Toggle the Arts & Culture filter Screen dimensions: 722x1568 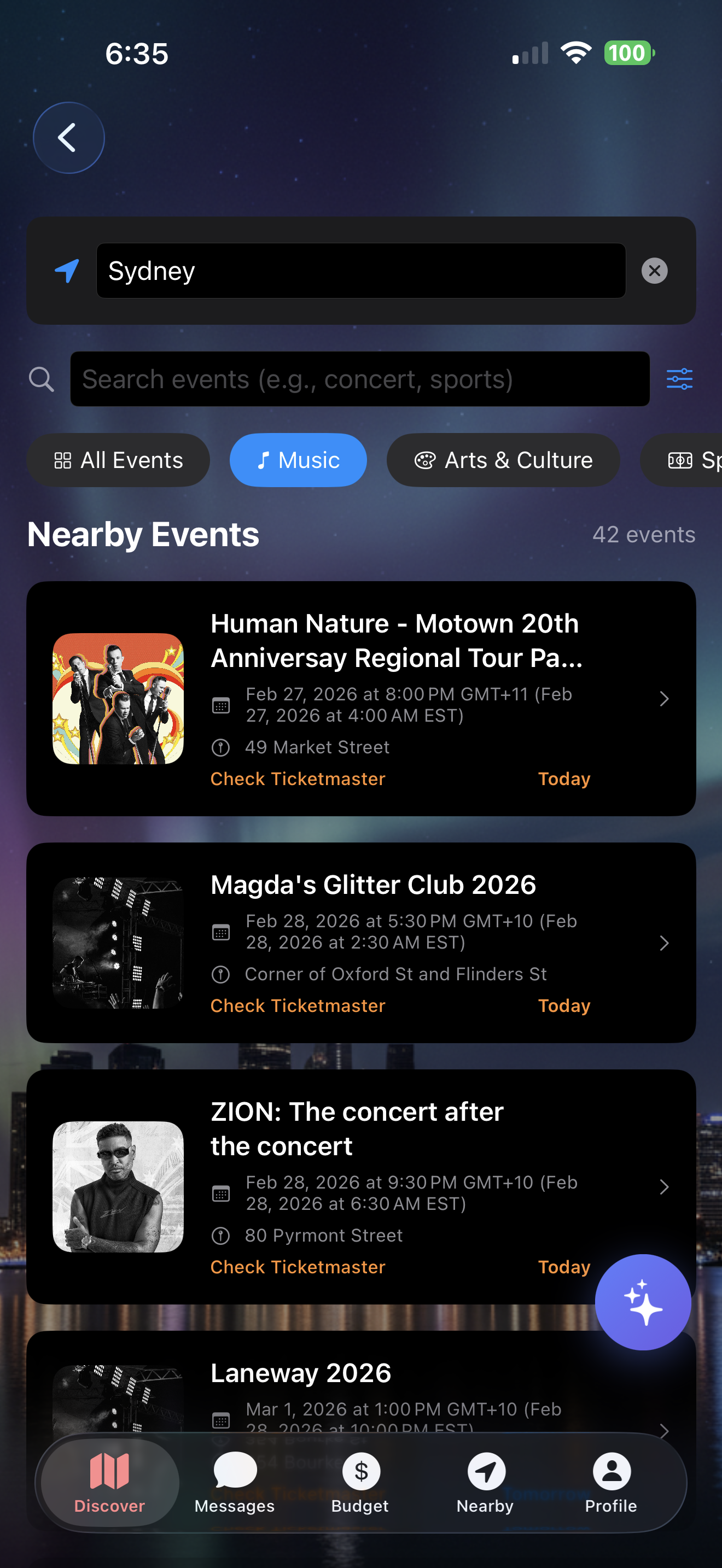tap(503, 460)
